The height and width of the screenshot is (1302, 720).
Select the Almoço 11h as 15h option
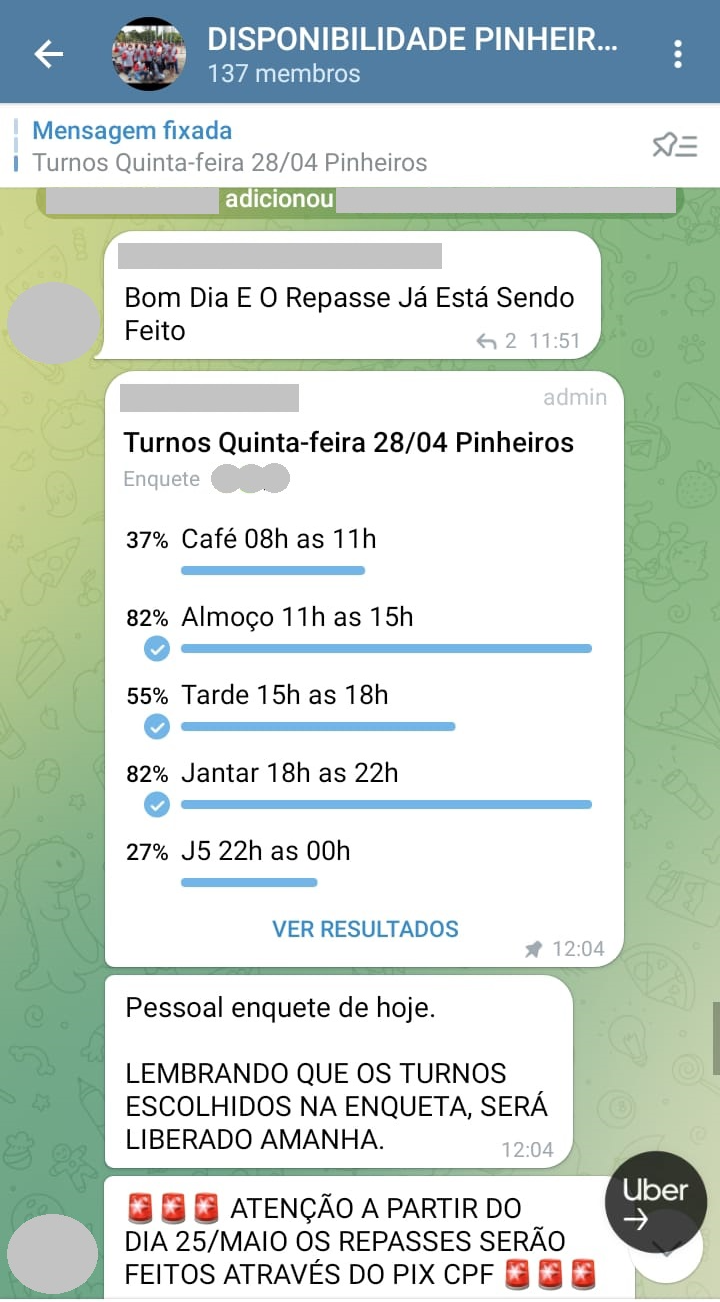click(x=364, y=631)
